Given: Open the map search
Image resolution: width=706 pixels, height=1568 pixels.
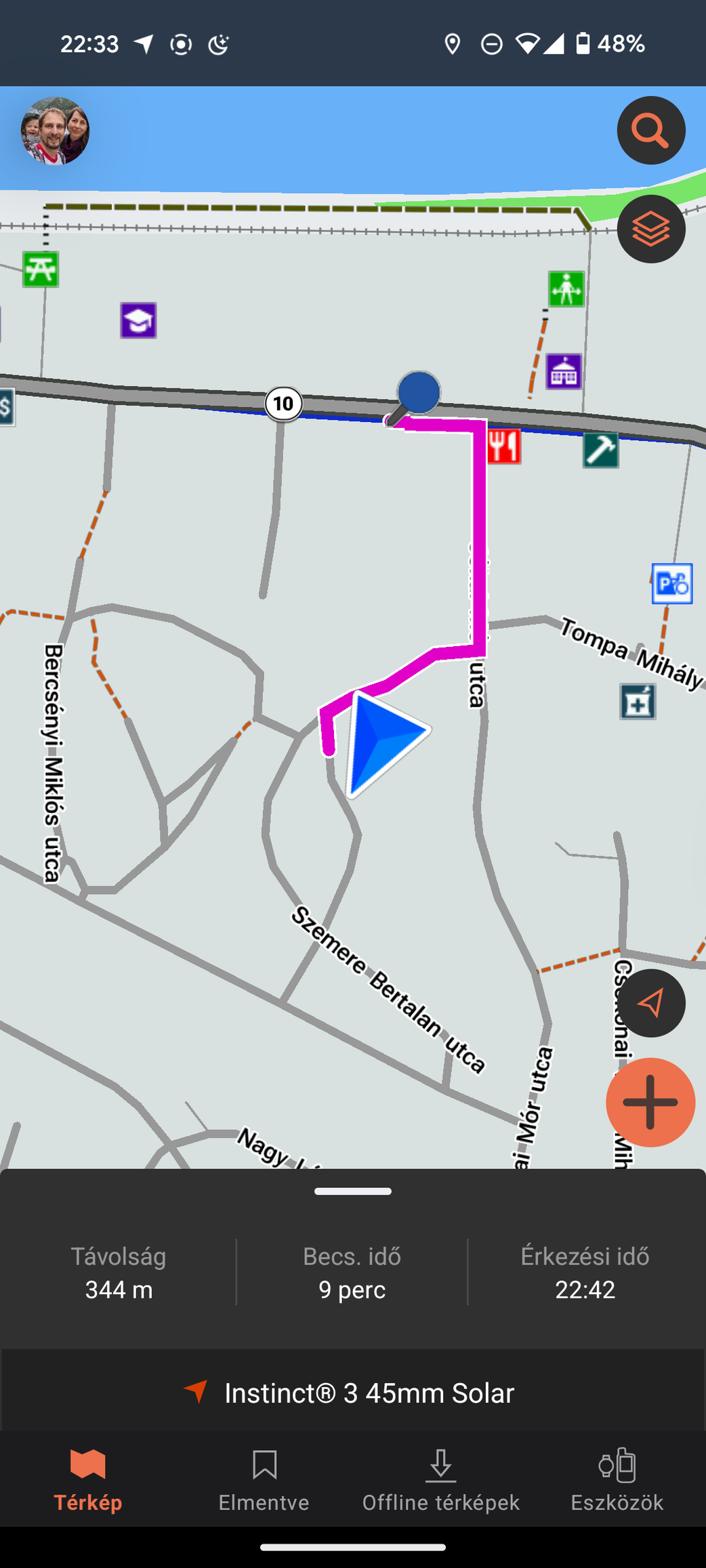Looking at the screenshot, I should coord(650,130).
